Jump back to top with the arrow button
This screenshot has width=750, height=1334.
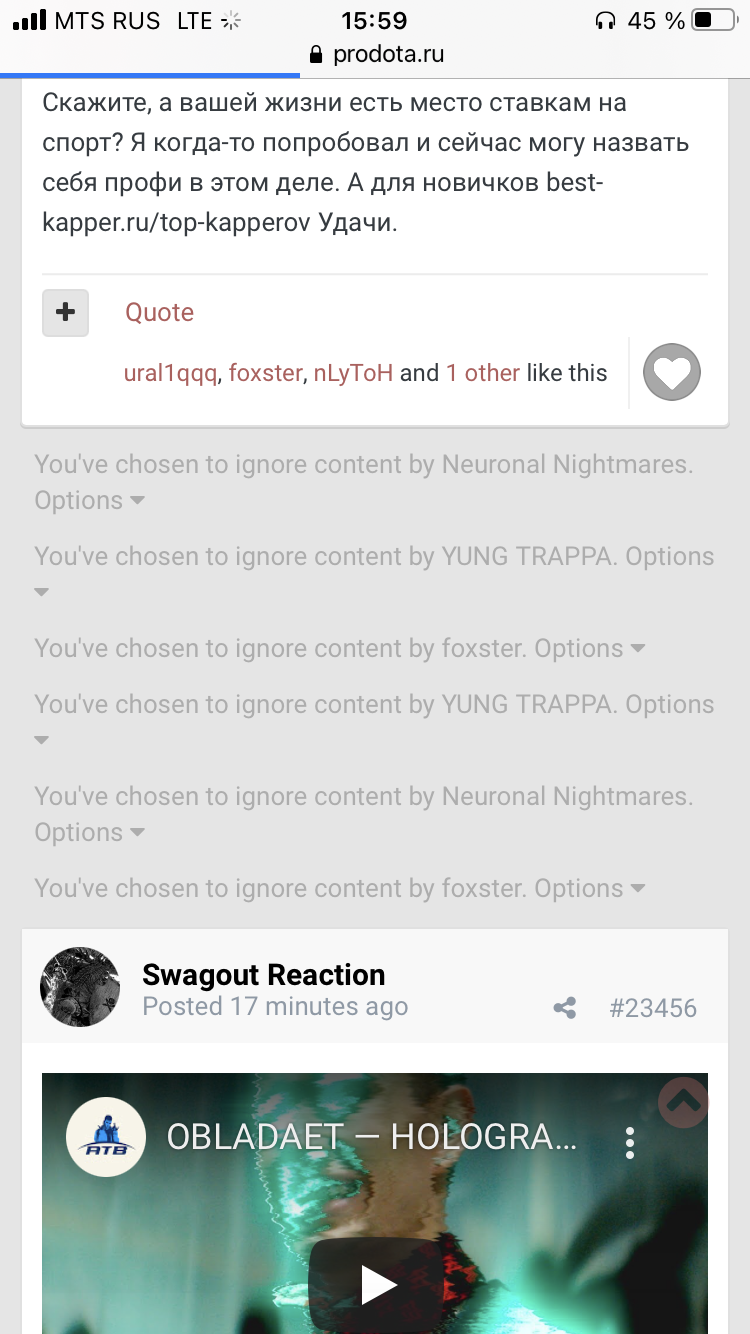pos(684,1101)
